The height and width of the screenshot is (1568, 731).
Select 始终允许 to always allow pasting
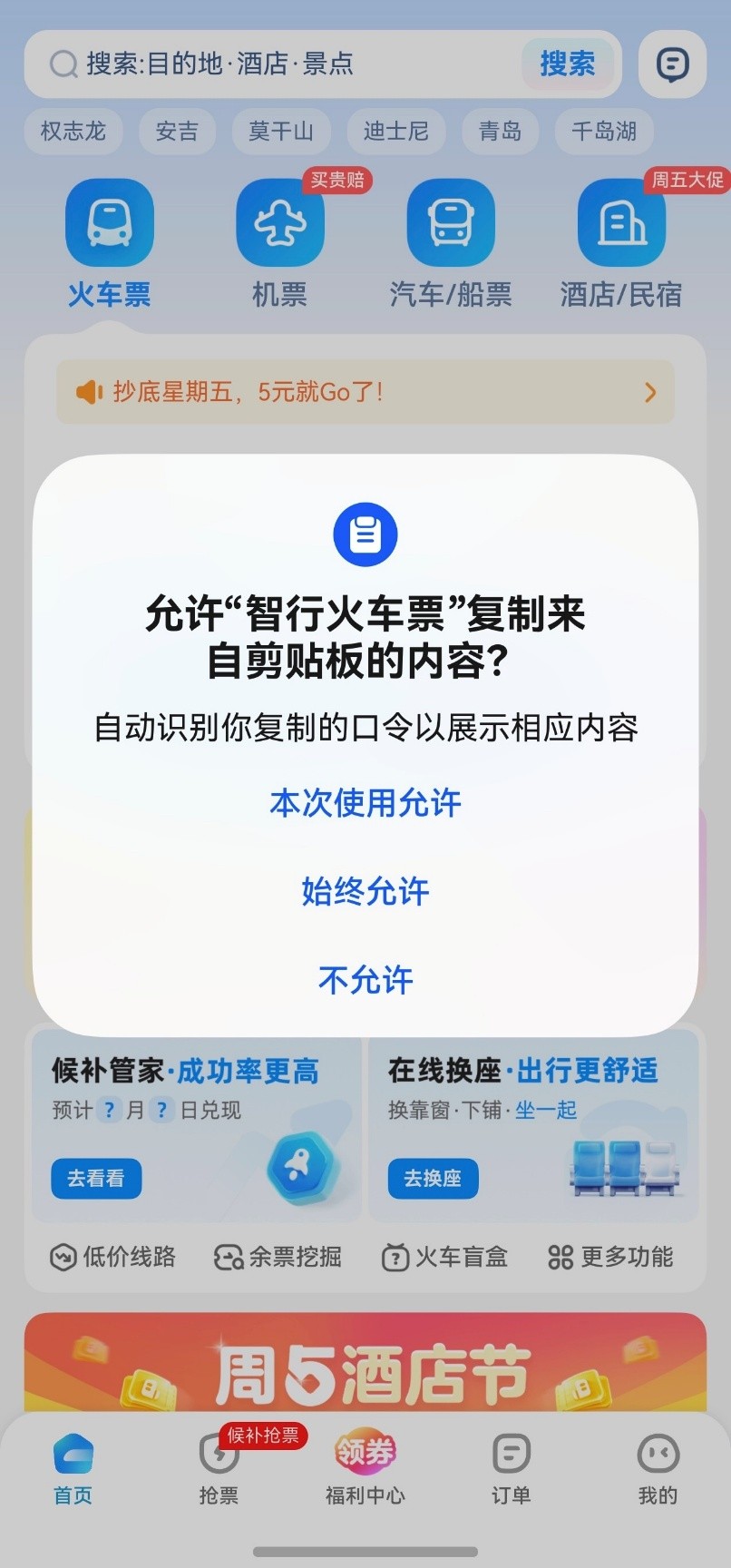(365, 891)
